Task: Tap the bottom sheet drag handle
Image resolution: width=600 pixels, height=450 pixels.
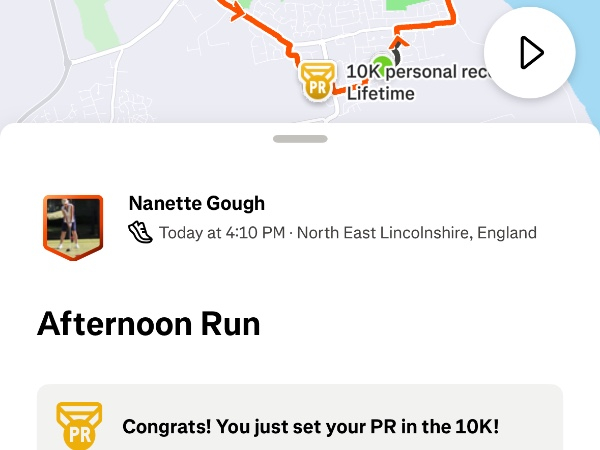Action: 300,139
